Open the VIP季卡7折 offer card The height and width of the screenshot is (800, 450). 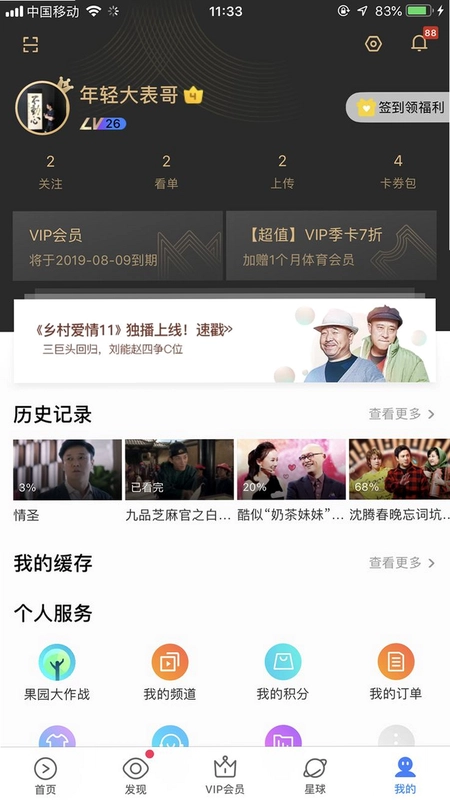(x=331, y=246)
